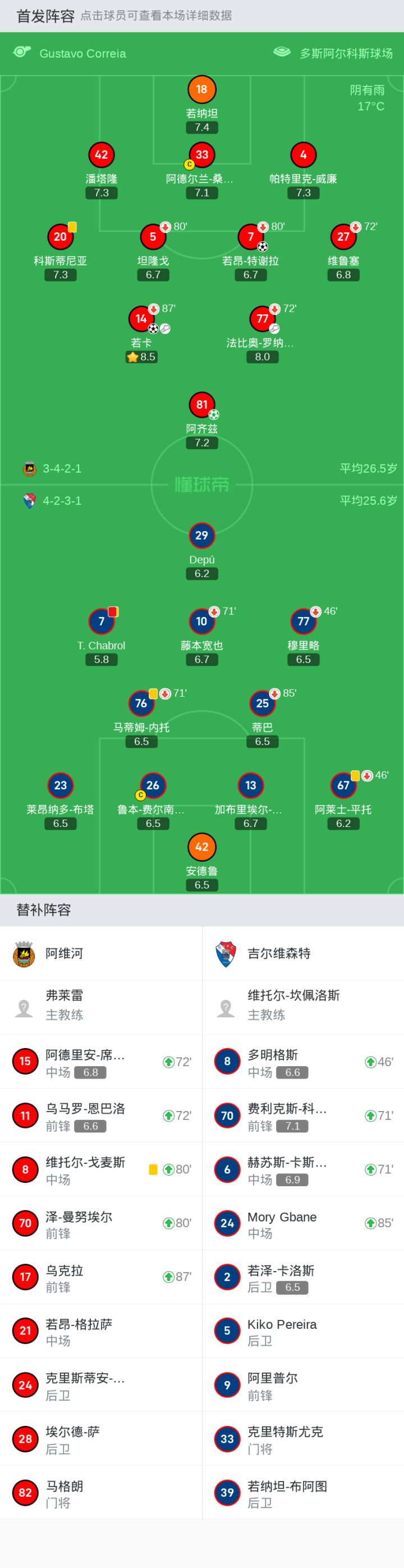404x1568 pixels.
Task: View 阿齐兹 number 81 stats
Action: (x=201, y=405)
